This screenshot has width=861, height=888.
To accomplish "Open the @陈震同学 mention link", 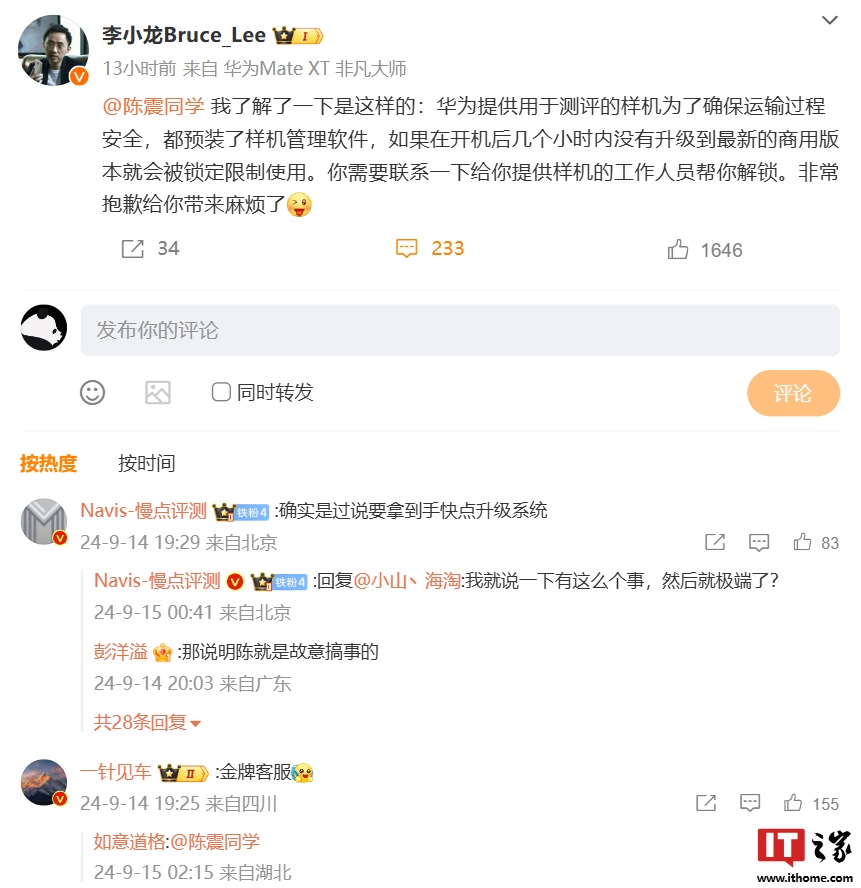I will click(151, 107).
